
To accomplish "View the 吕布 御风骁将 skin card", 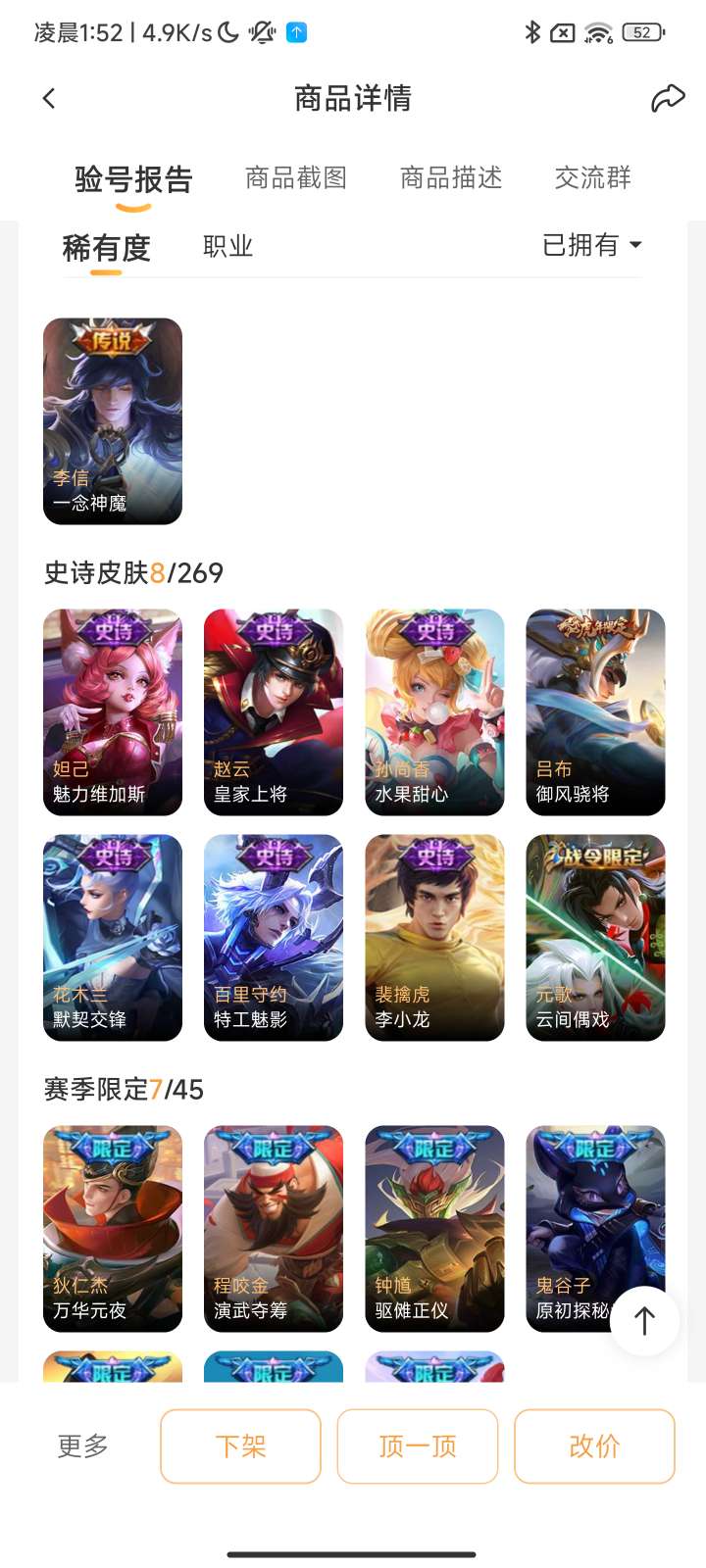I will [595, 712].
